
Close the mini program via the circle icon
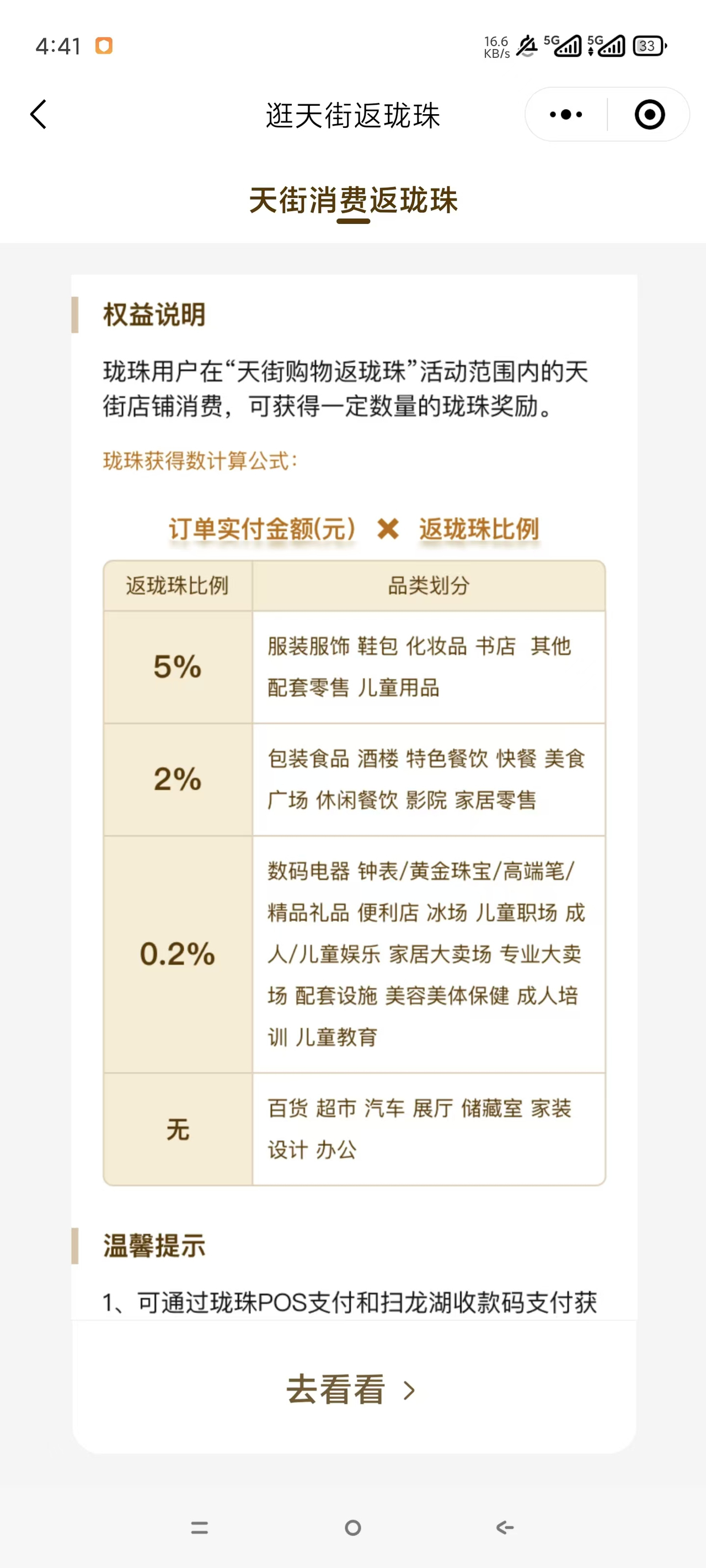tap(649, 115)
